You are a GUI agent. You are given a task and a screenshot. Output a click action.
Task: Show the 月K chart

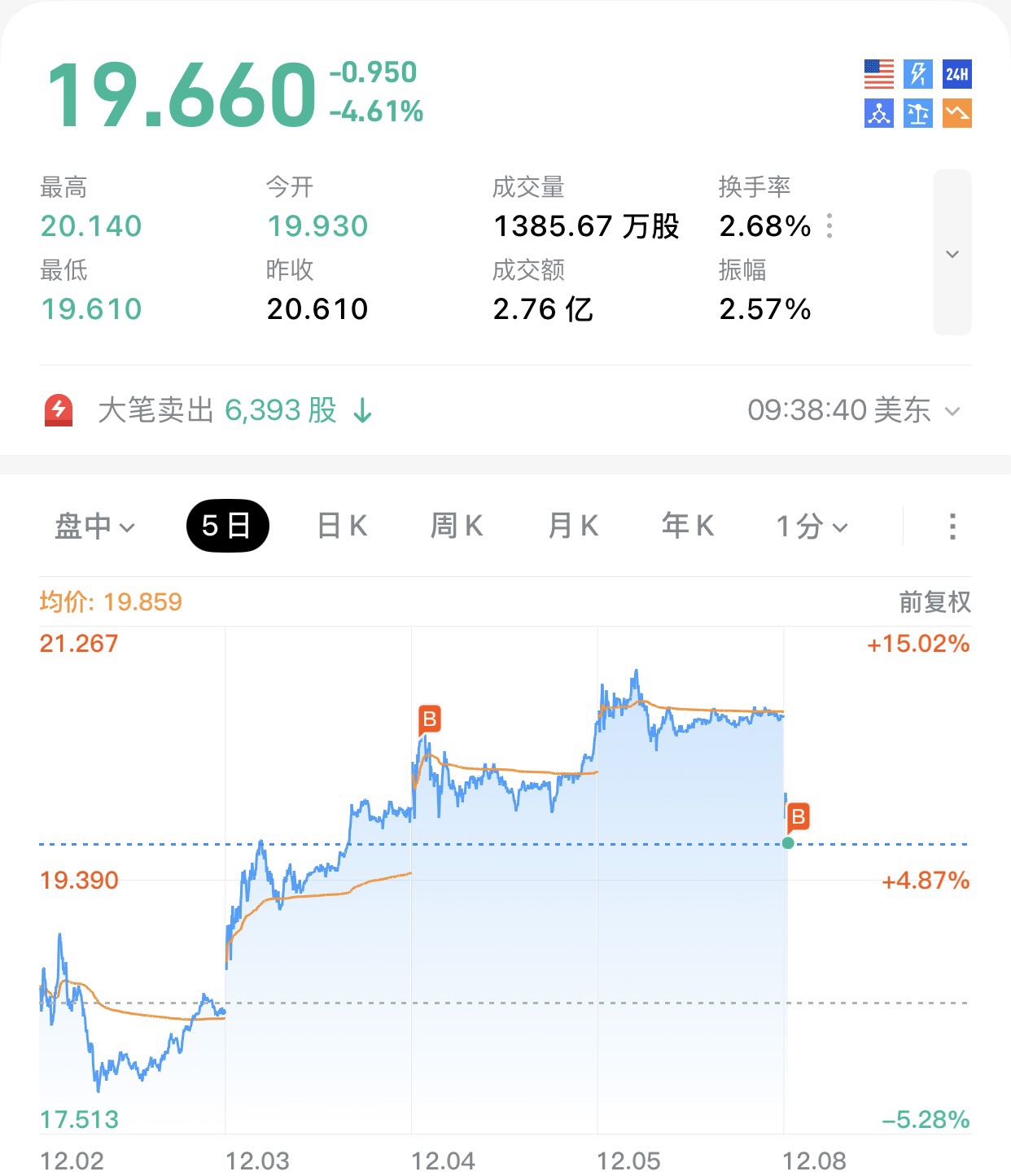pos(573,526)
